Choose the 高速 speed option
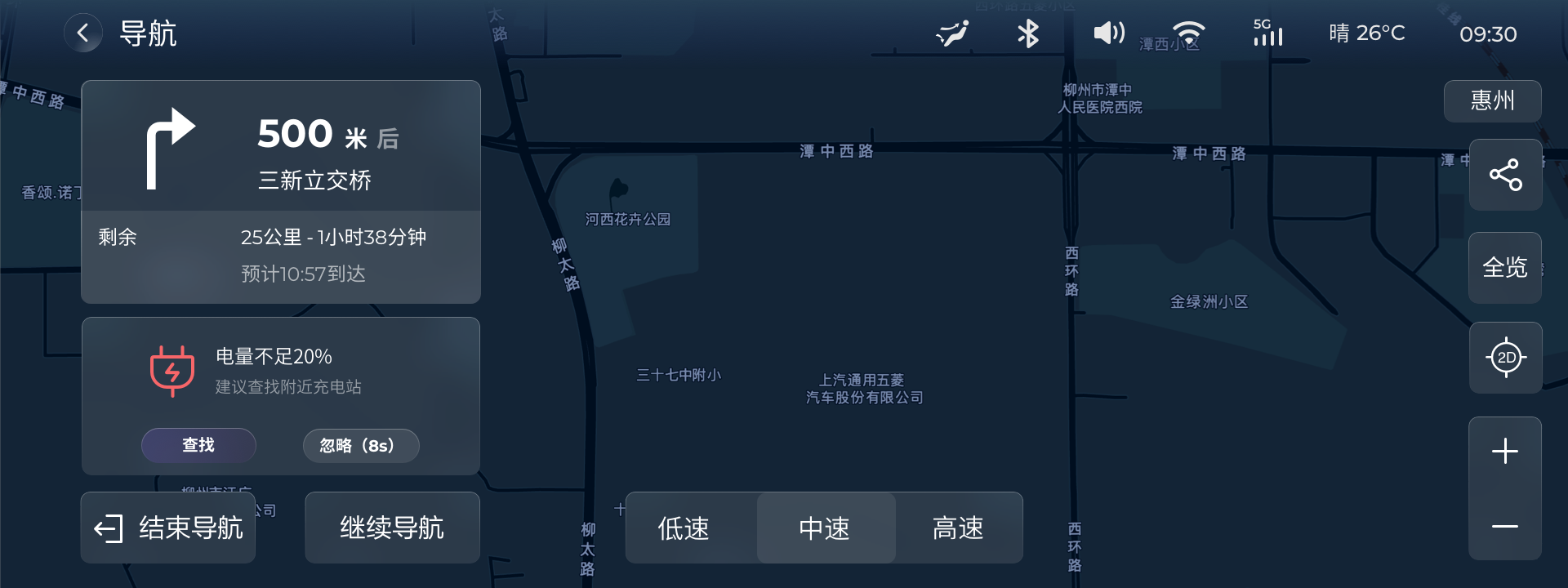This screenshot has width=1568, height=588. point(958,528)
